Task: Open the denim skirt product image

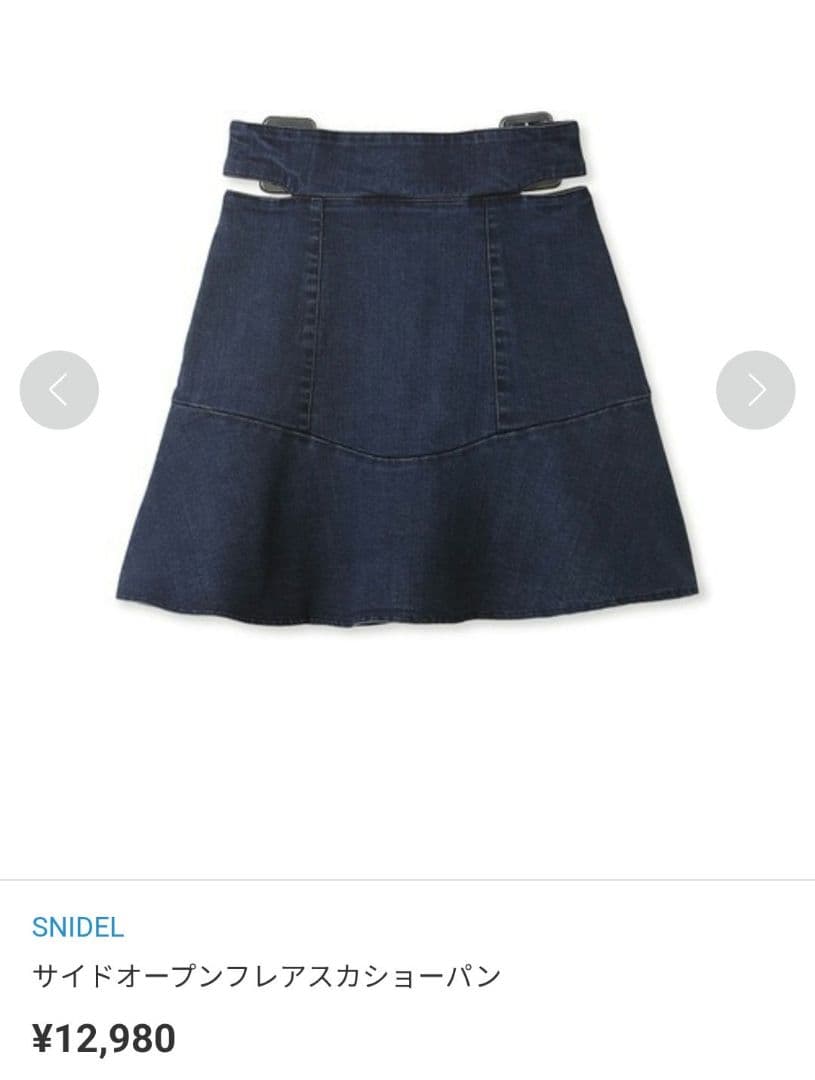Action: [407, 372]
